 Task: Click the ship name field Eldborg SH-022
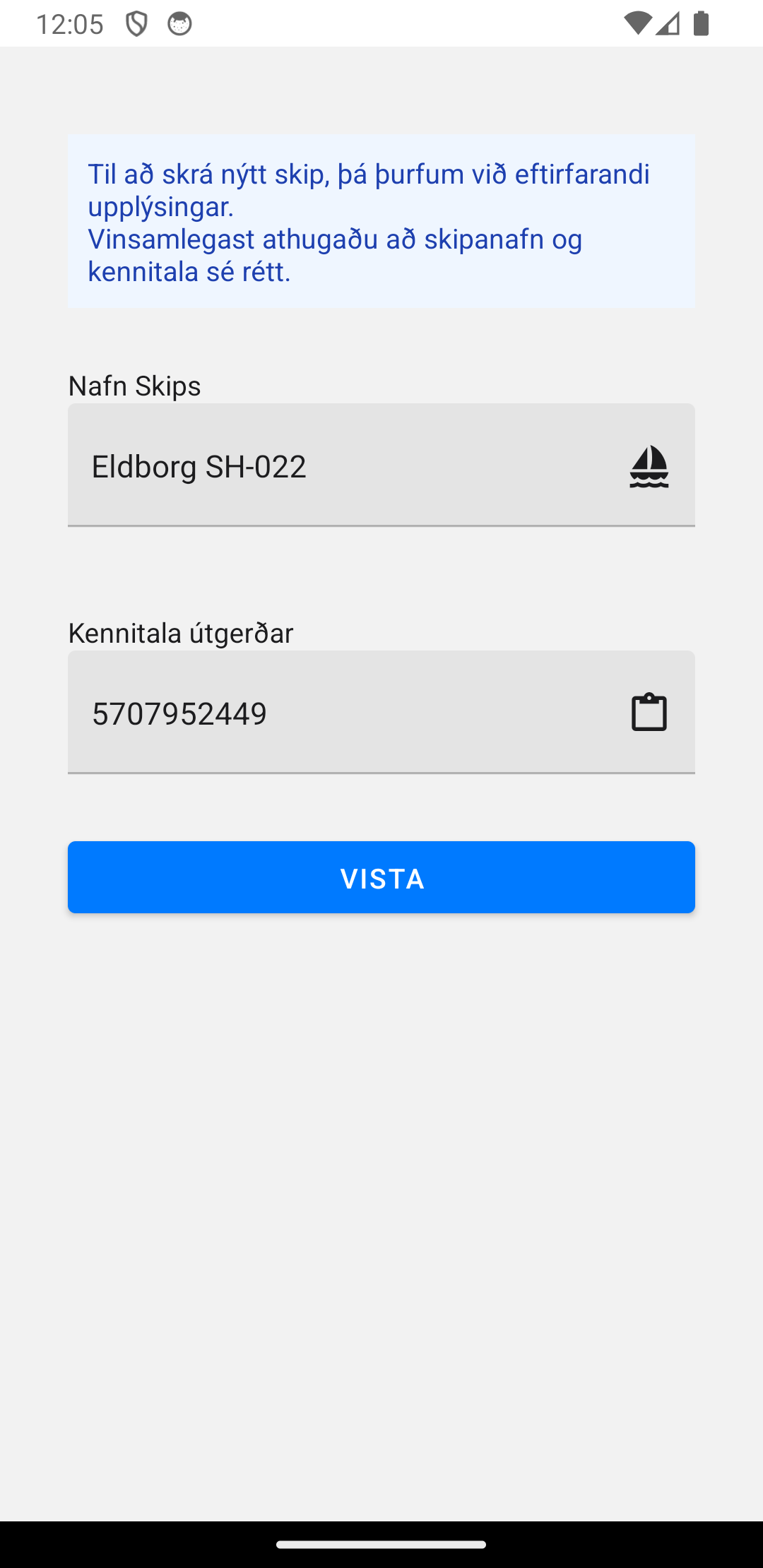(x=318, y=466)
